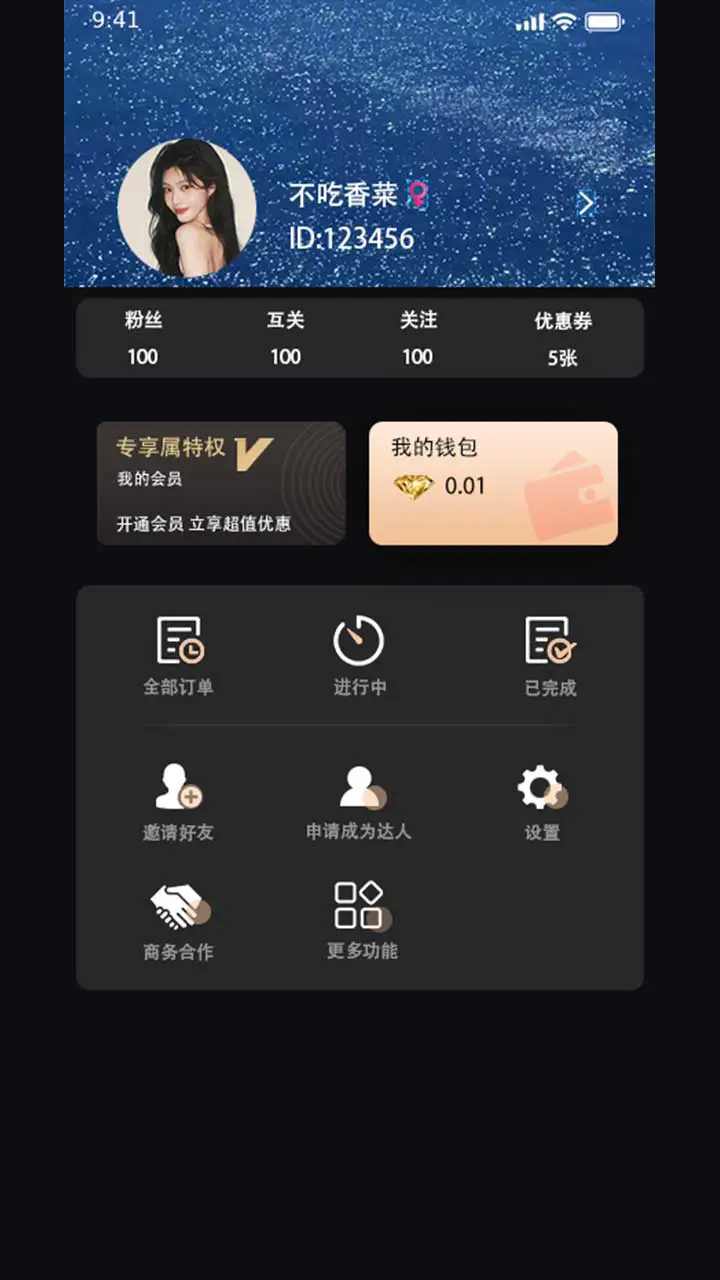Show 已完成 completed orders
The width and height of the screenshot is (720, 1280).
coord(550,656)
